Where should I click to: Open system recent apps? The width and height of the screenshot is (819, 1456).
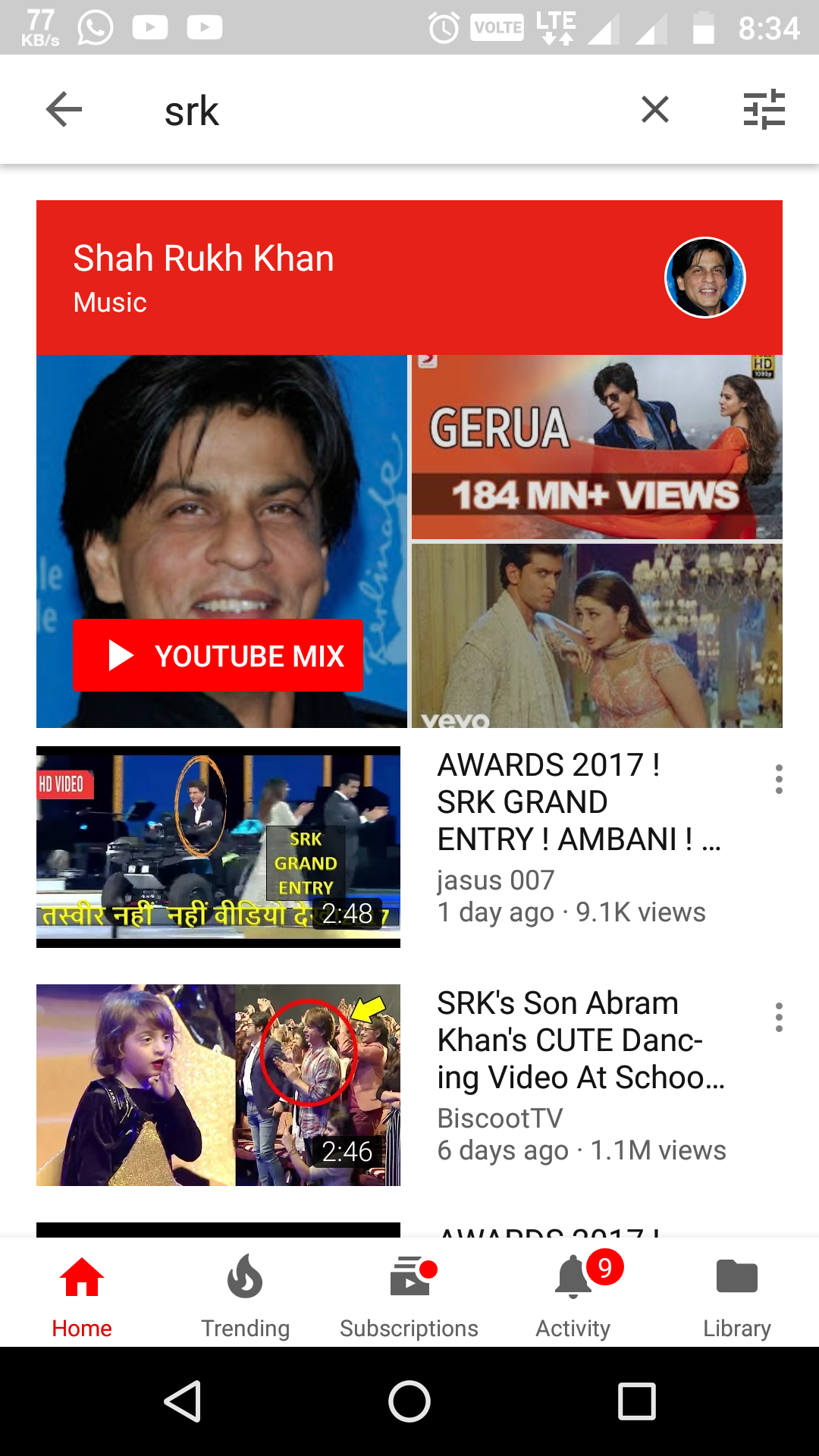(x=636, y=1401)
